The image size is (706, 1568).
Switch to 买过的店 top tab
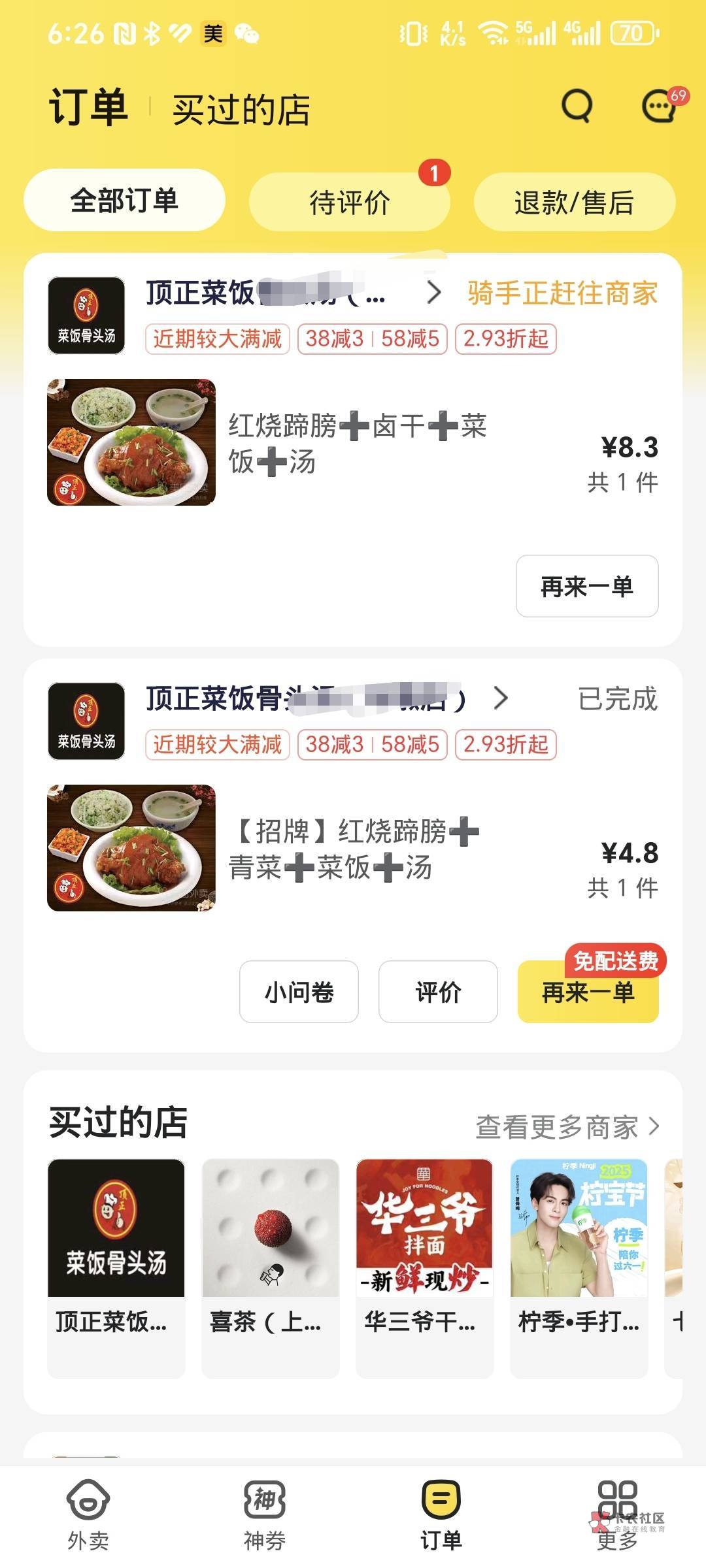(241, 109)
